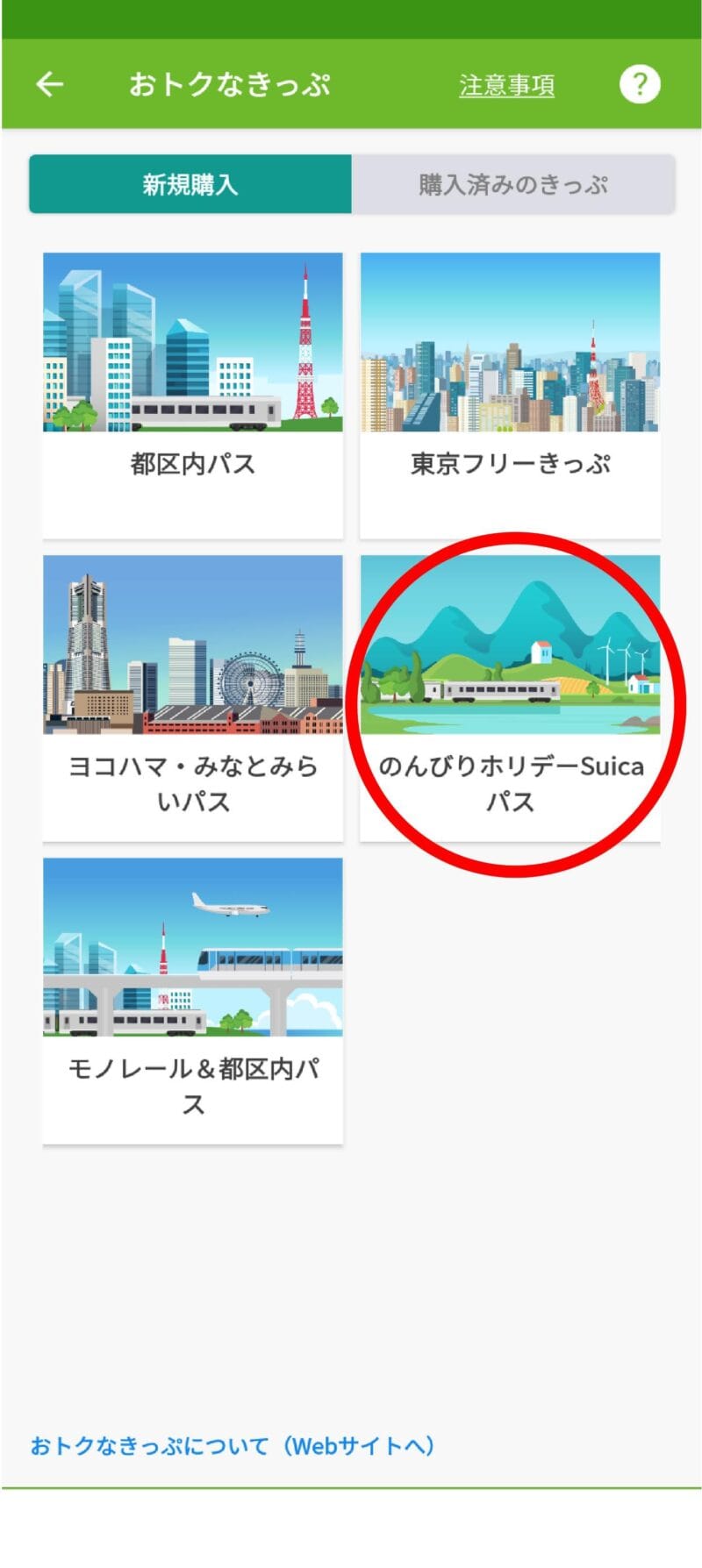Open the 注意事項 link in the header
This screenshot has width=702, height=1568.
(506, 84)
